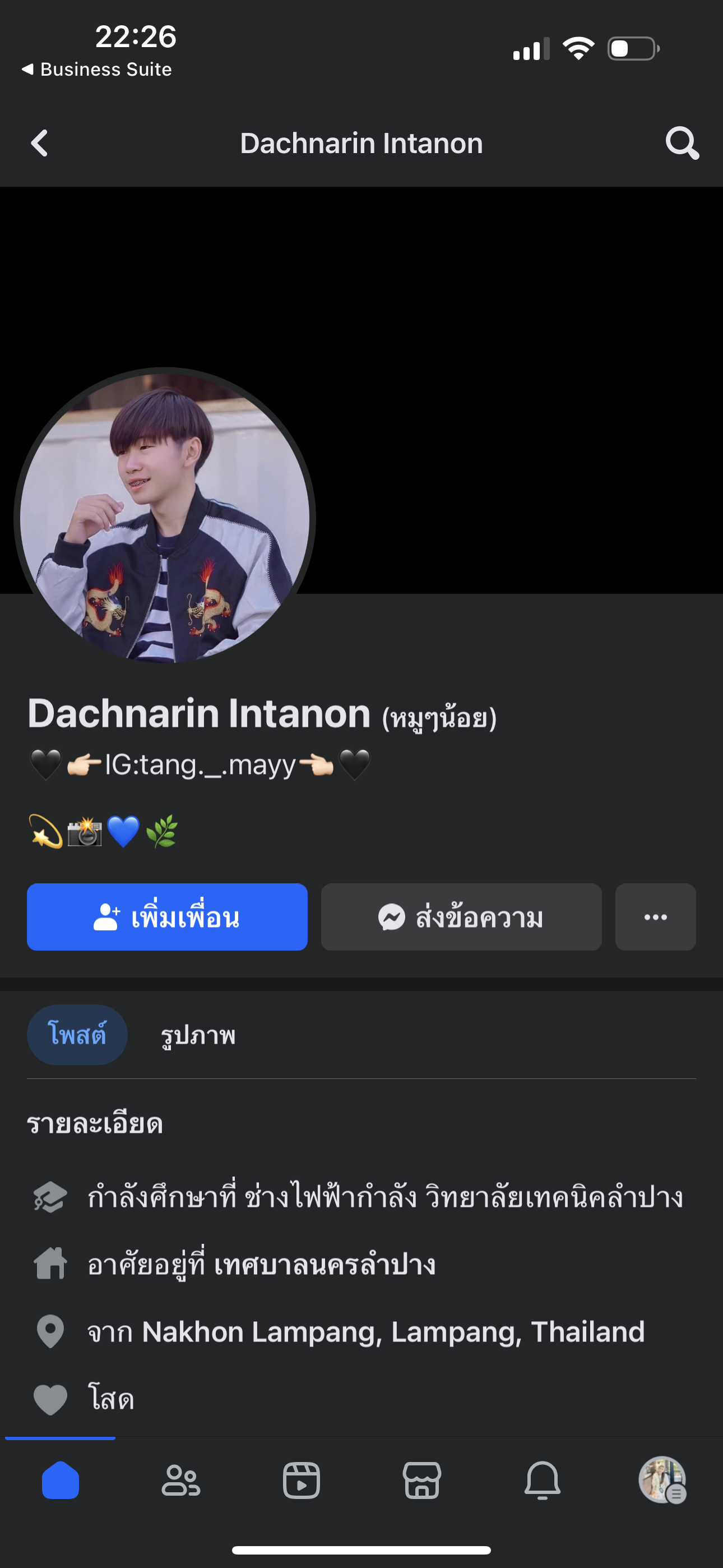Viewport: 723px width, 1568px height.
Task: Open the Marketplace tab
Action: point(421,1481)
